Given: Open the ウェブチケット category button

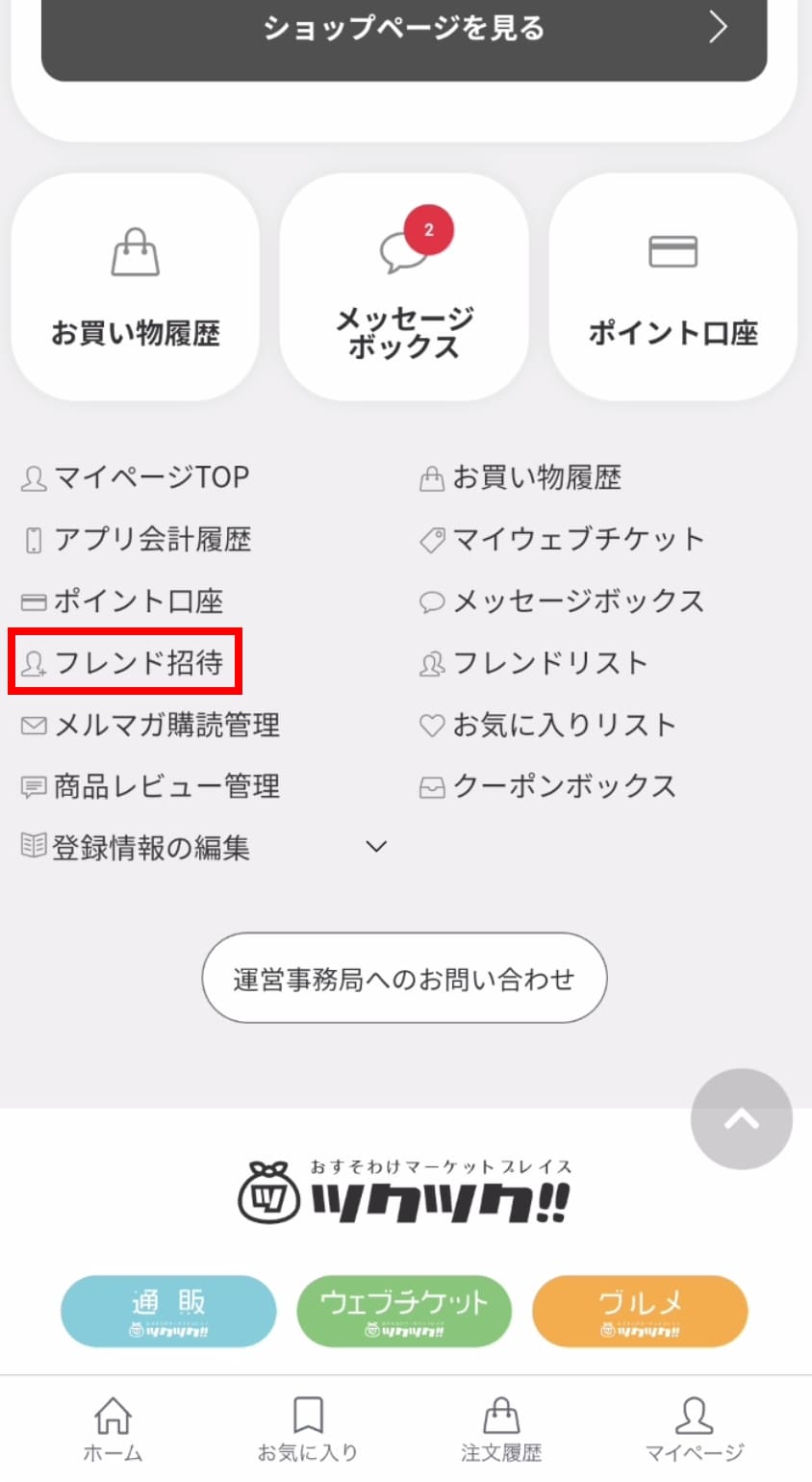Looking at the screenshot, I should (x=404, y=1311).
